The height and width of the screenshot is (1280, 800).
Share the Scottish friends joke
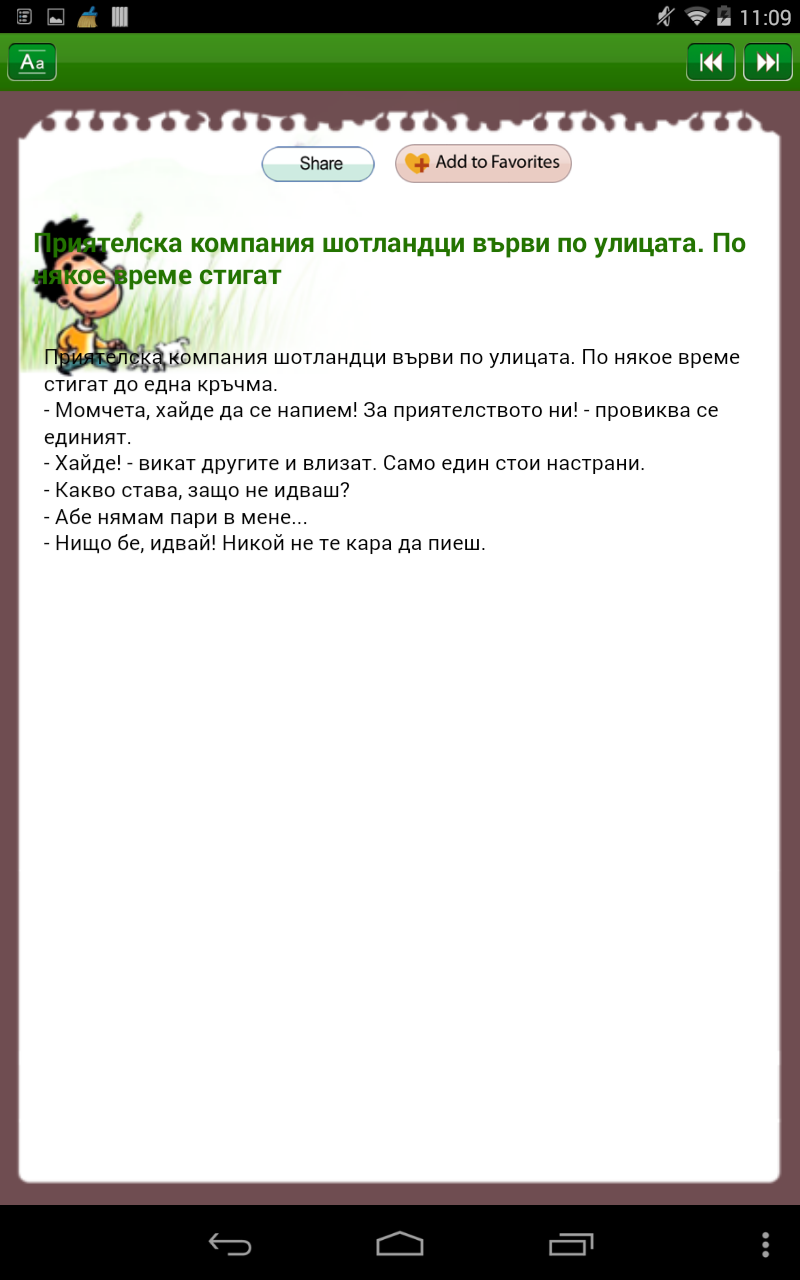pos(317,164)
